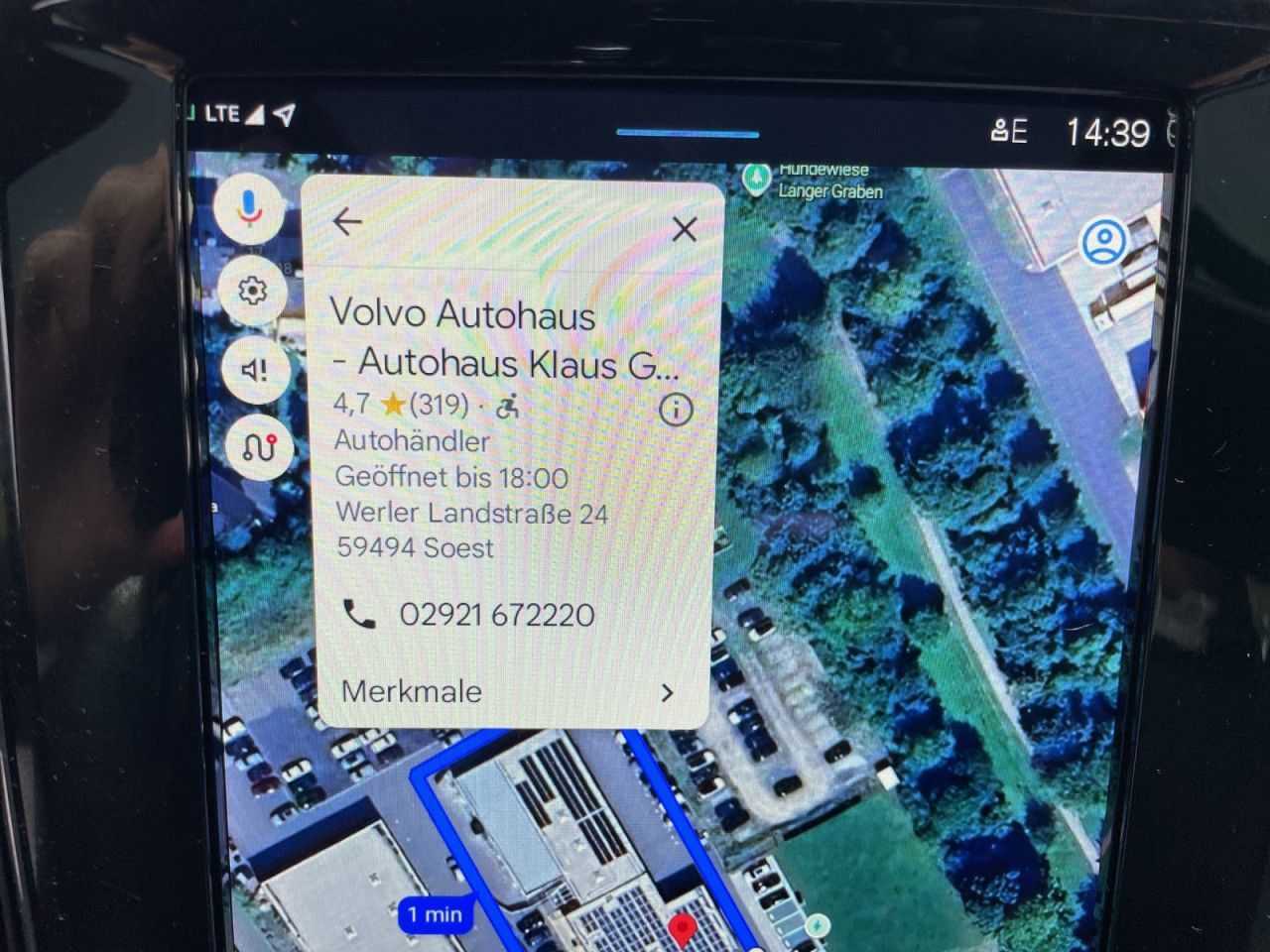Select the red destination pin on map
This screenshot has width=1270, height=952.
(x=682, y=930)
